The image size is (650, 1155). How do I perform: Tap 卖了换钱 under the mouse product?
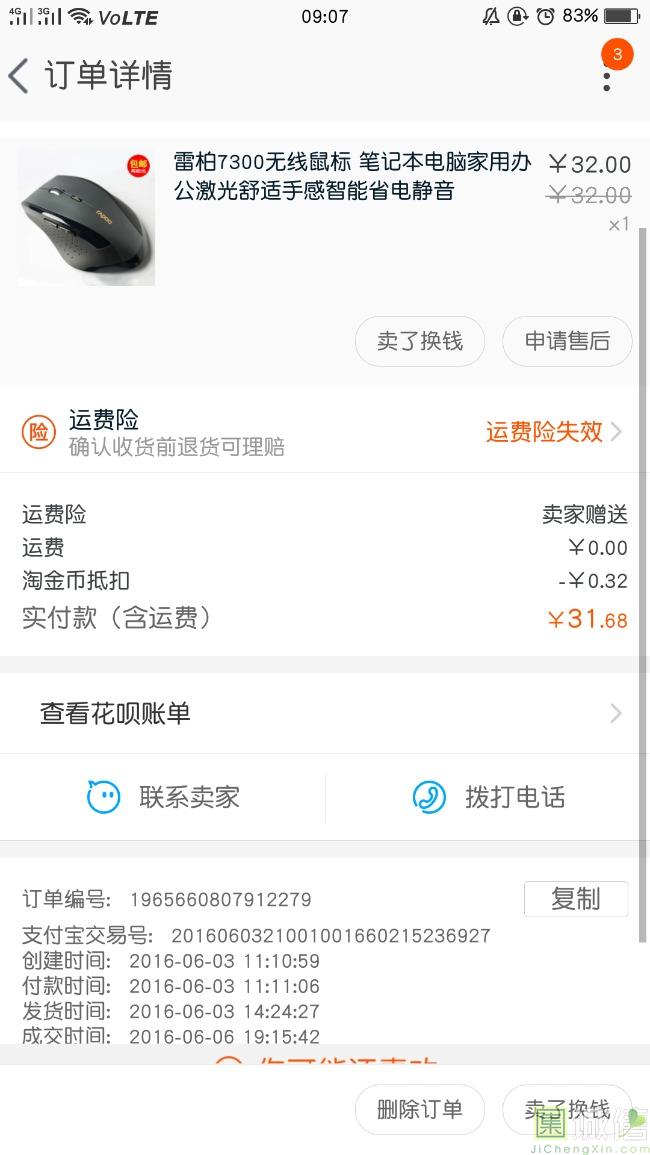click(x=420, y=341)
